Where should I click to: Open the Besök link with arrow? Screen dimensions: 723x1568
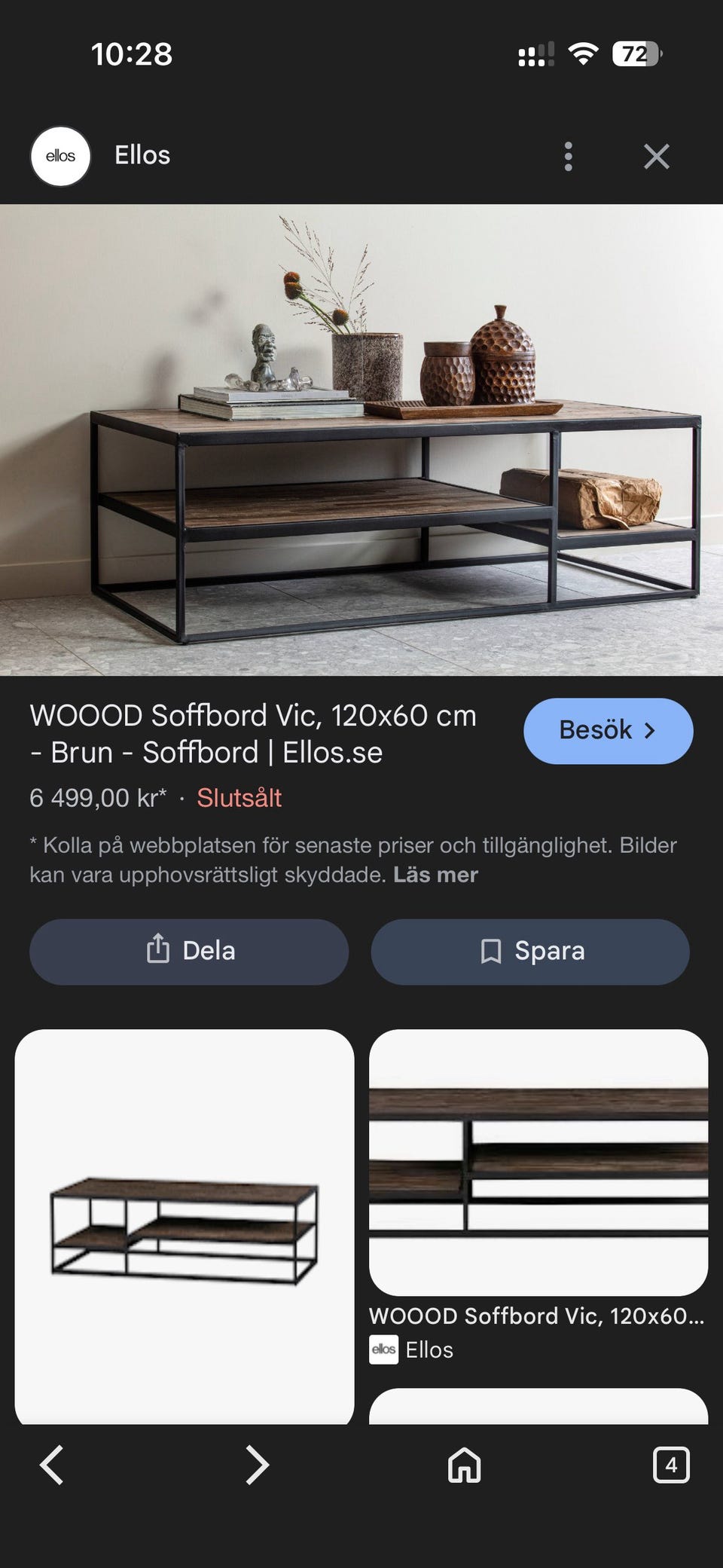pos(608,729)
